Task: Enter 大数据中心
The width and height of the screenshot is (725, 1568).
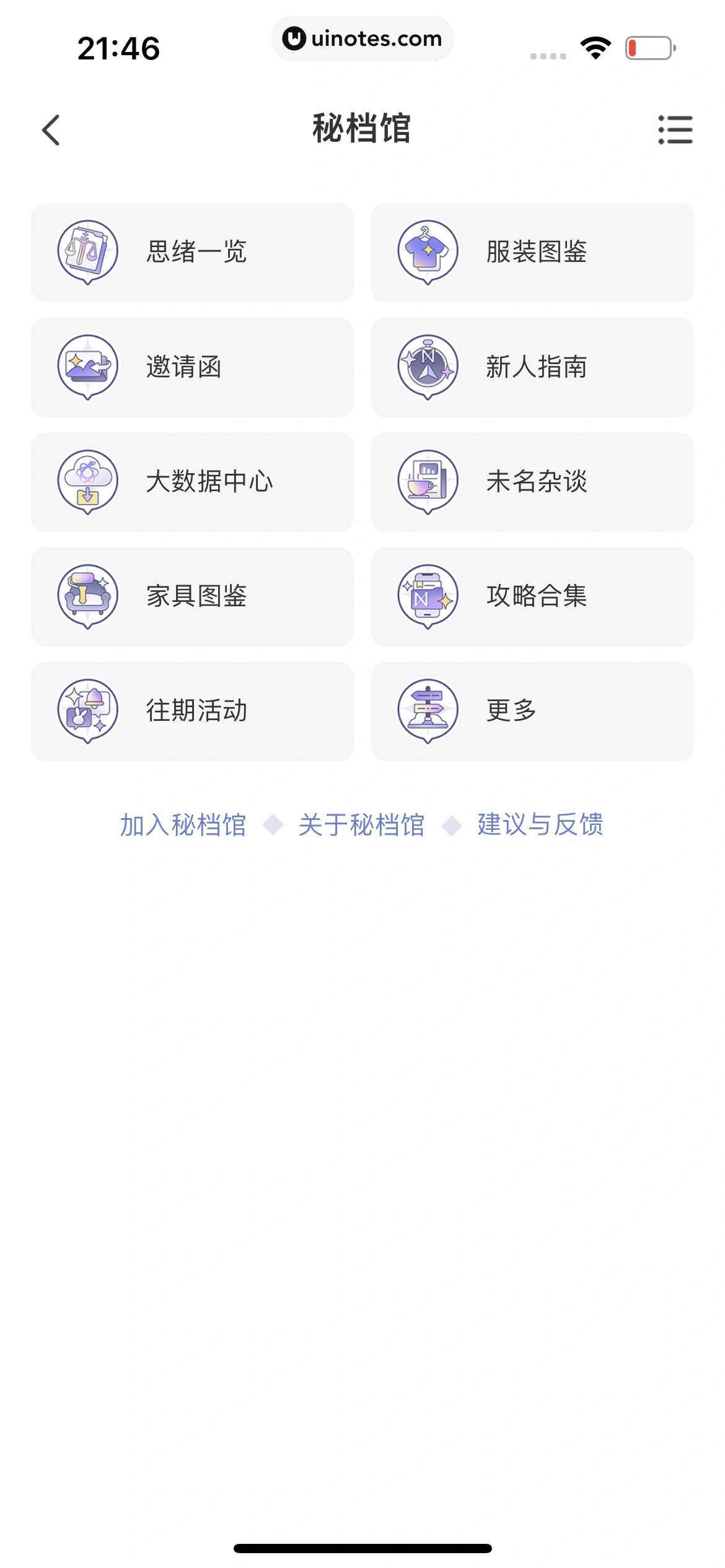Action: (192, 482)
